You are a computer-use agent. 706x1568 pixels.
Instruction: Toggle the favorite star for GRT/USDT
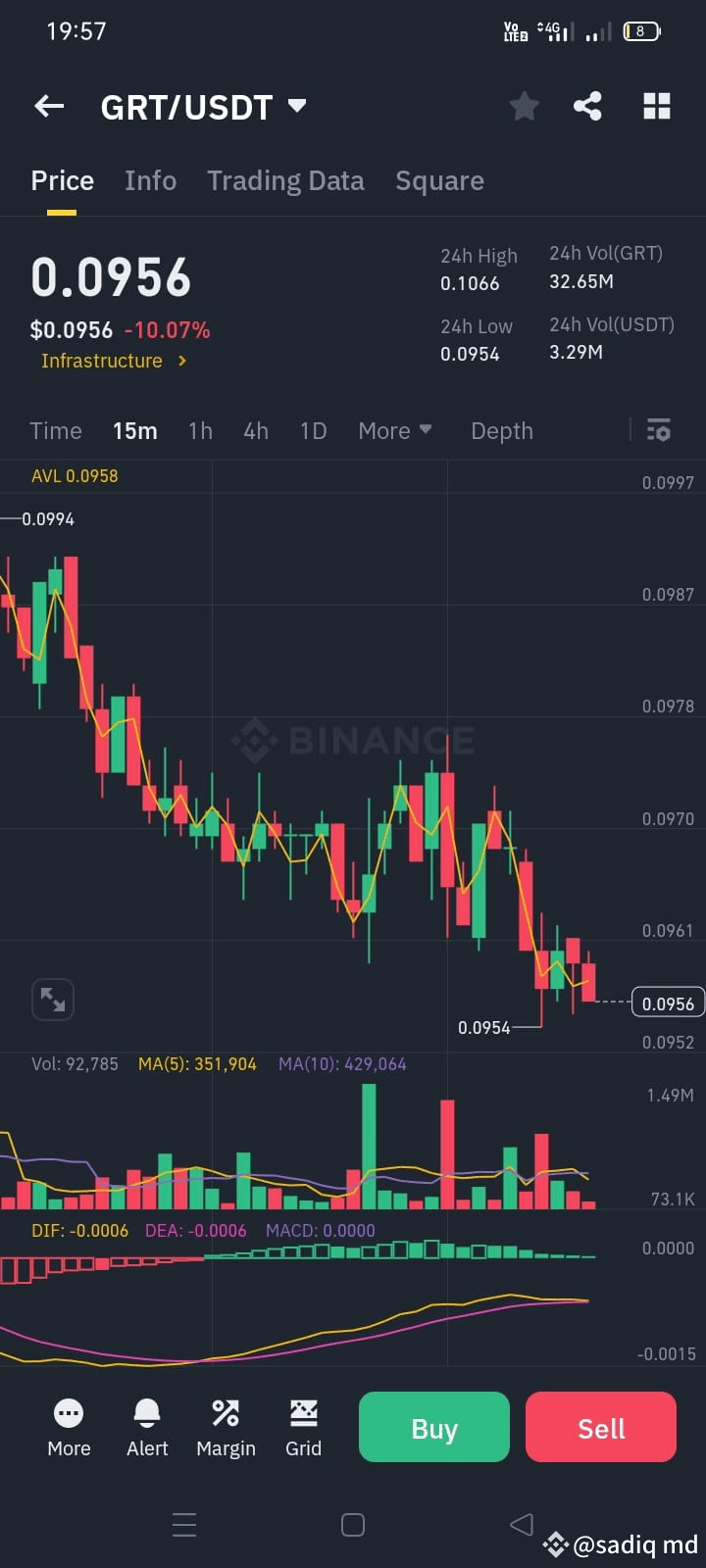[x=524, y=106]
